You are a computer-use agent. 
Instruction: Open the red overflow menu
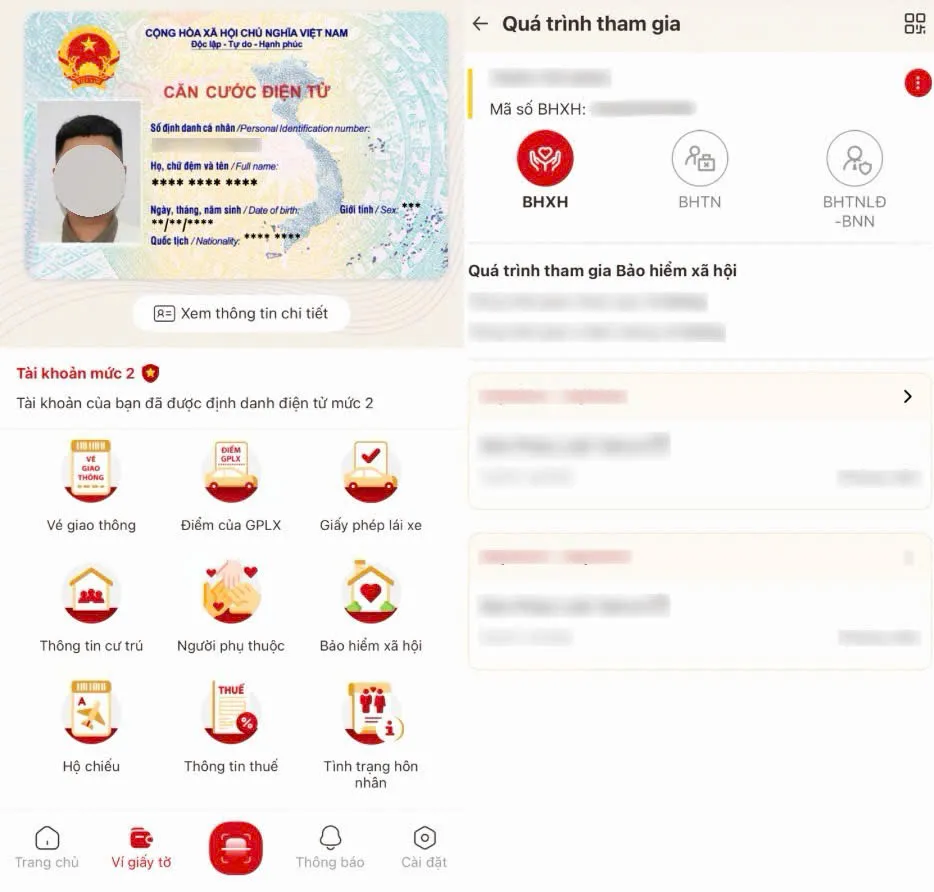[x=917, y=84]
